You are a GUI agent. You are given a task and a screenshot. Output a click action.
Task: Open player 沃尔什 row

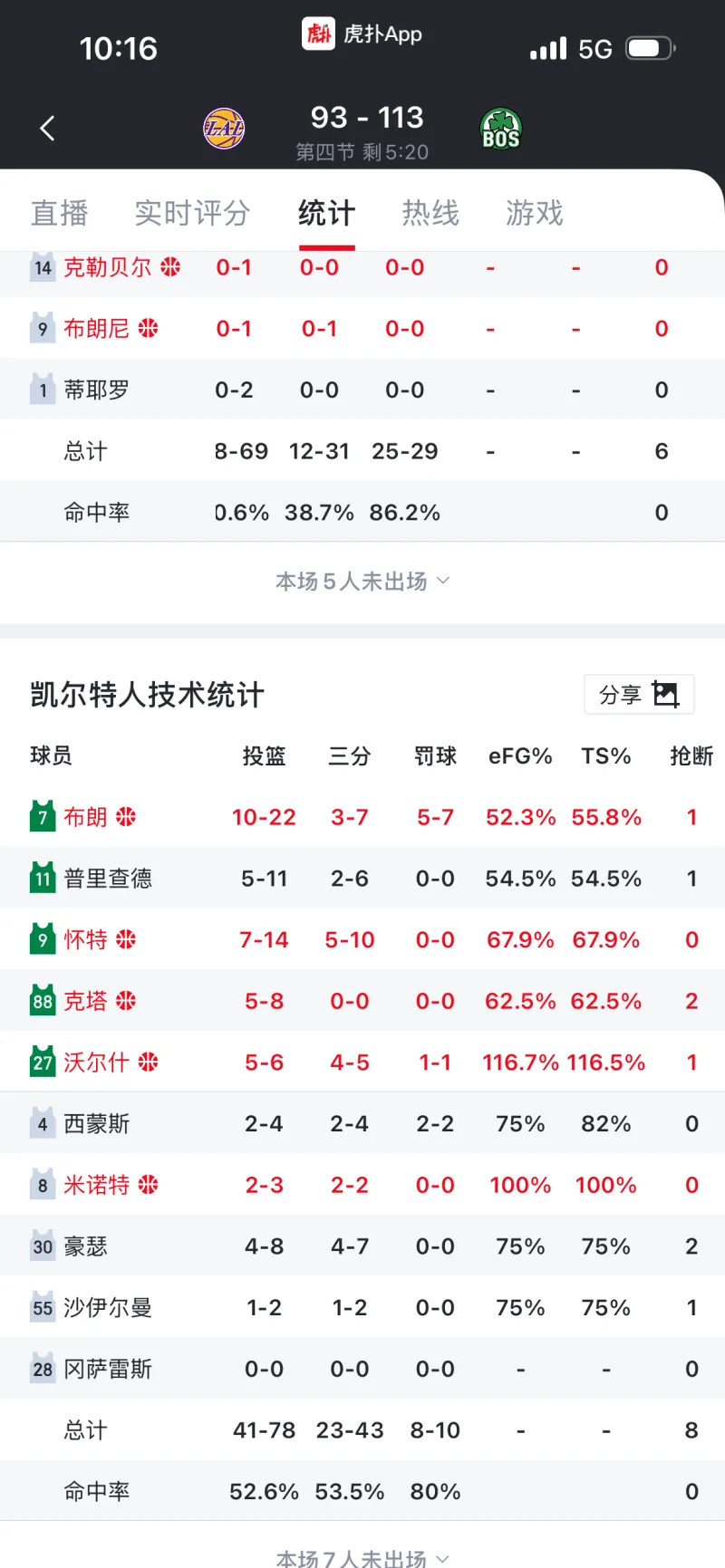click(x=96, y=1063)
